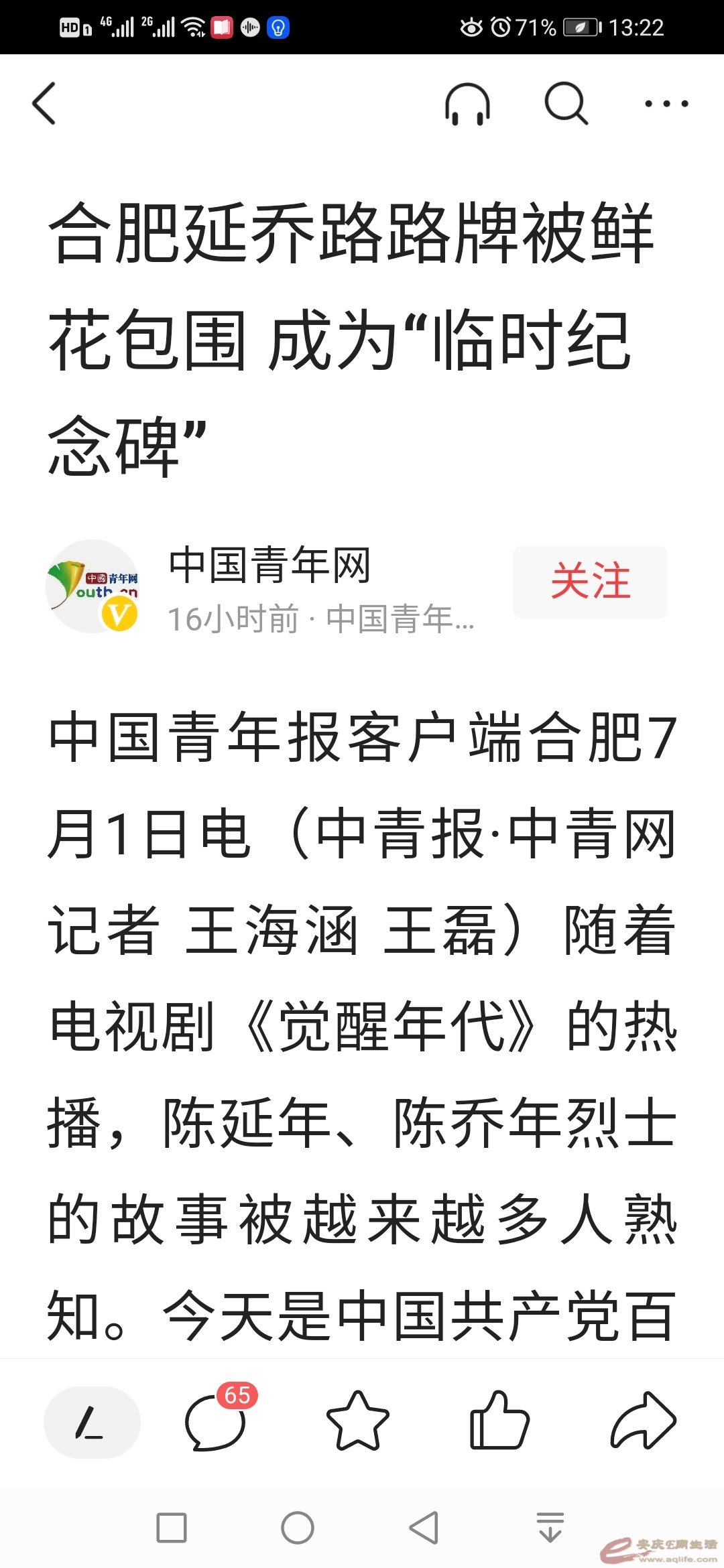Write a comment with the pencil field
This screenshot has height=1568, width=724.
92,1422
